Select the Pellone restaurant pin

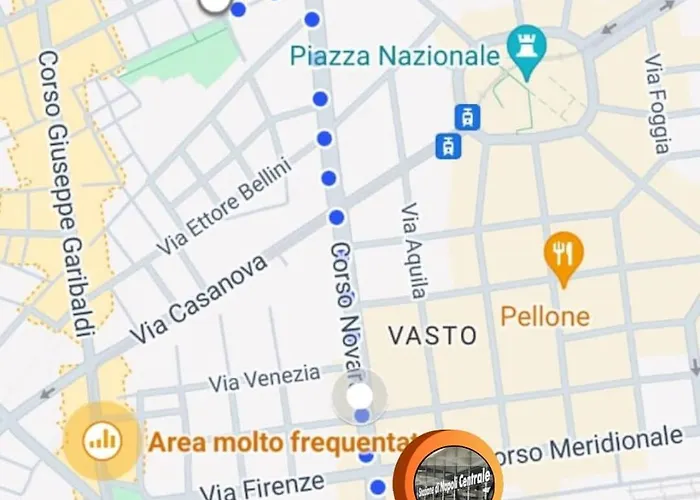(x=563, y=255)
